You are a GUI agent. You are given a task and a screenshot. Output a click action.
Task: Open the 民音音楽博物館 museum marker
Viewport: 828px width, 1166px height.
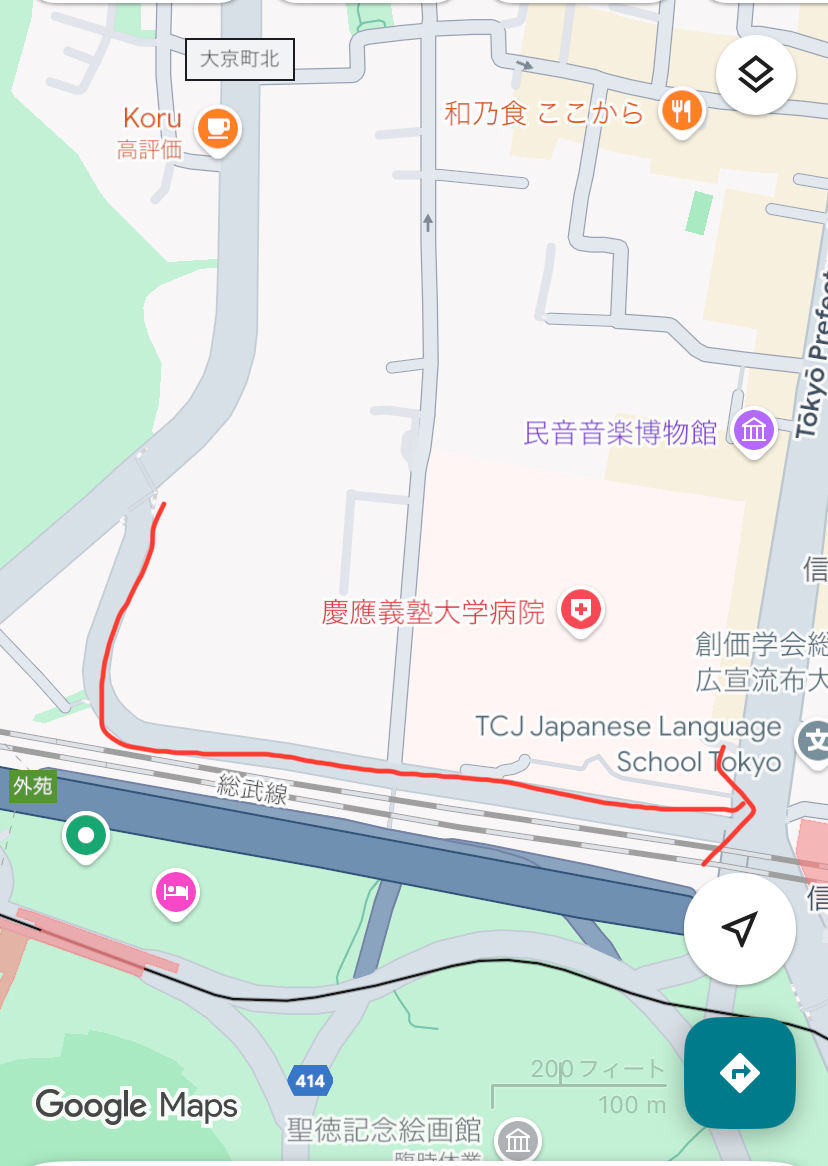[754, 431]
